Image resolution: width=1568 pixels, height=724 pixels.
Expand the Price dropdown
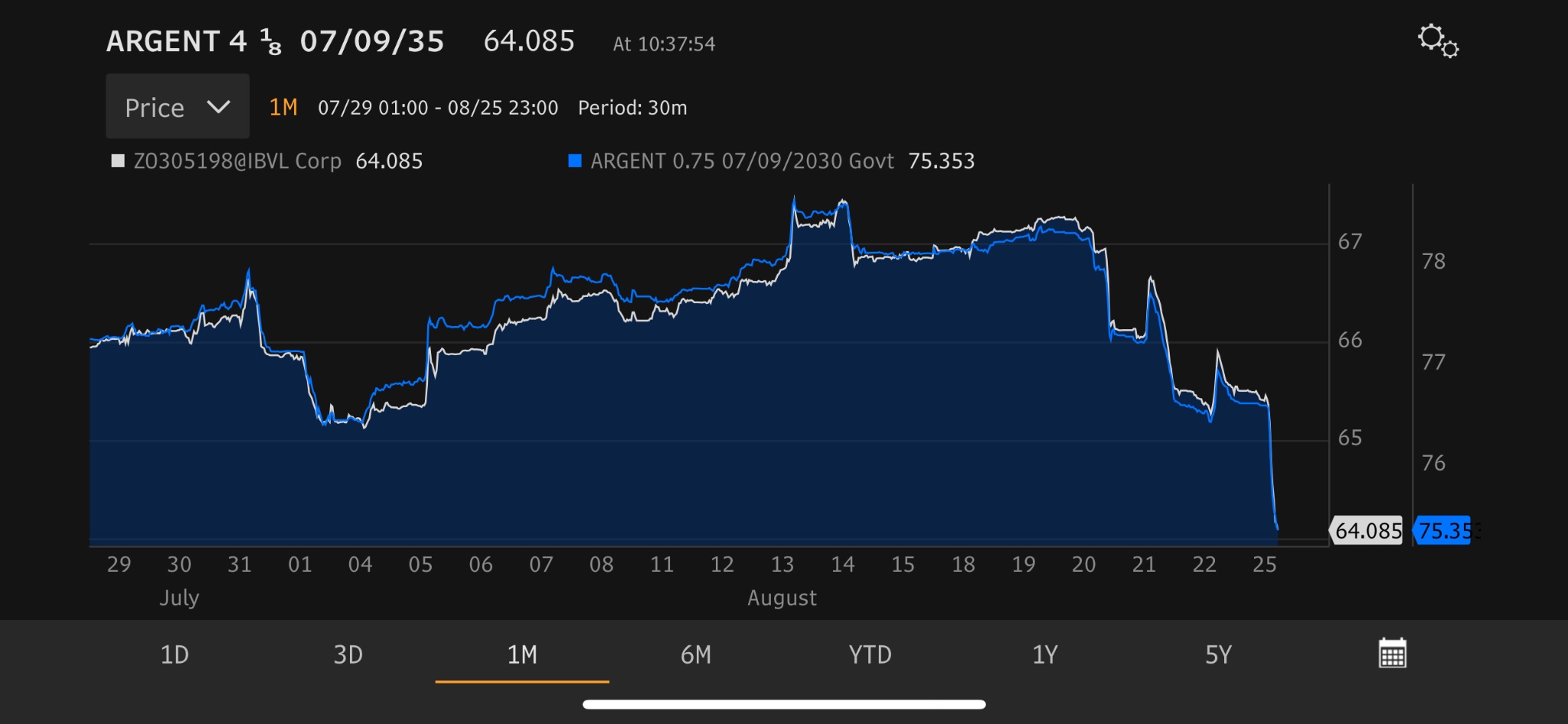(178, 106)
